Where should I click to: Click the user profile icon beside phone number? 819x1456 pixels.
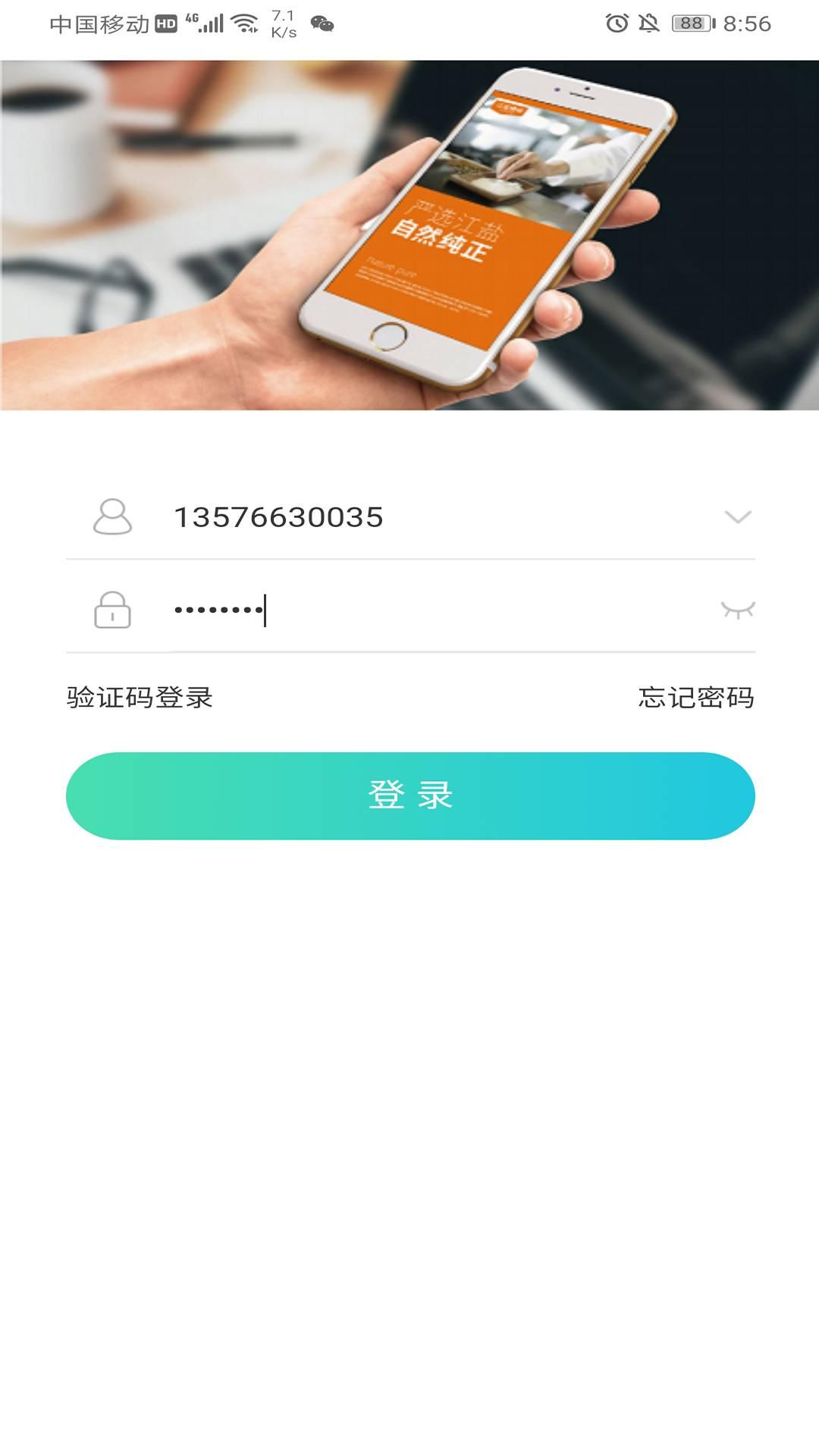tap(112, 517)
